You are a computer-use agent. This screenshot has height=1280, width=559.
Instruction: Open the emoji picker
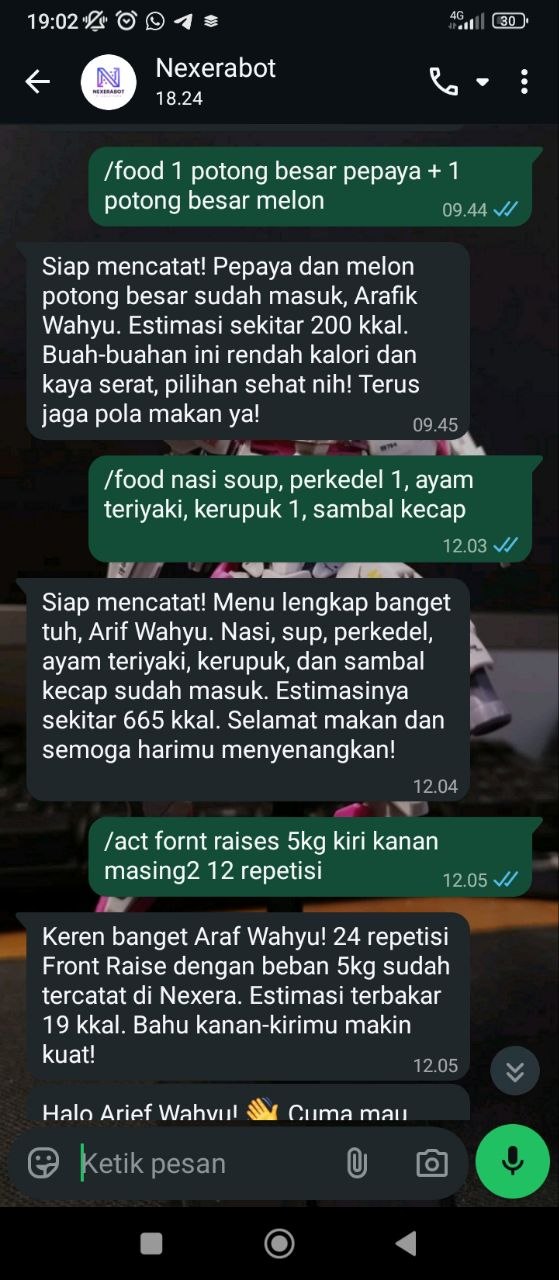[43, 1163]
